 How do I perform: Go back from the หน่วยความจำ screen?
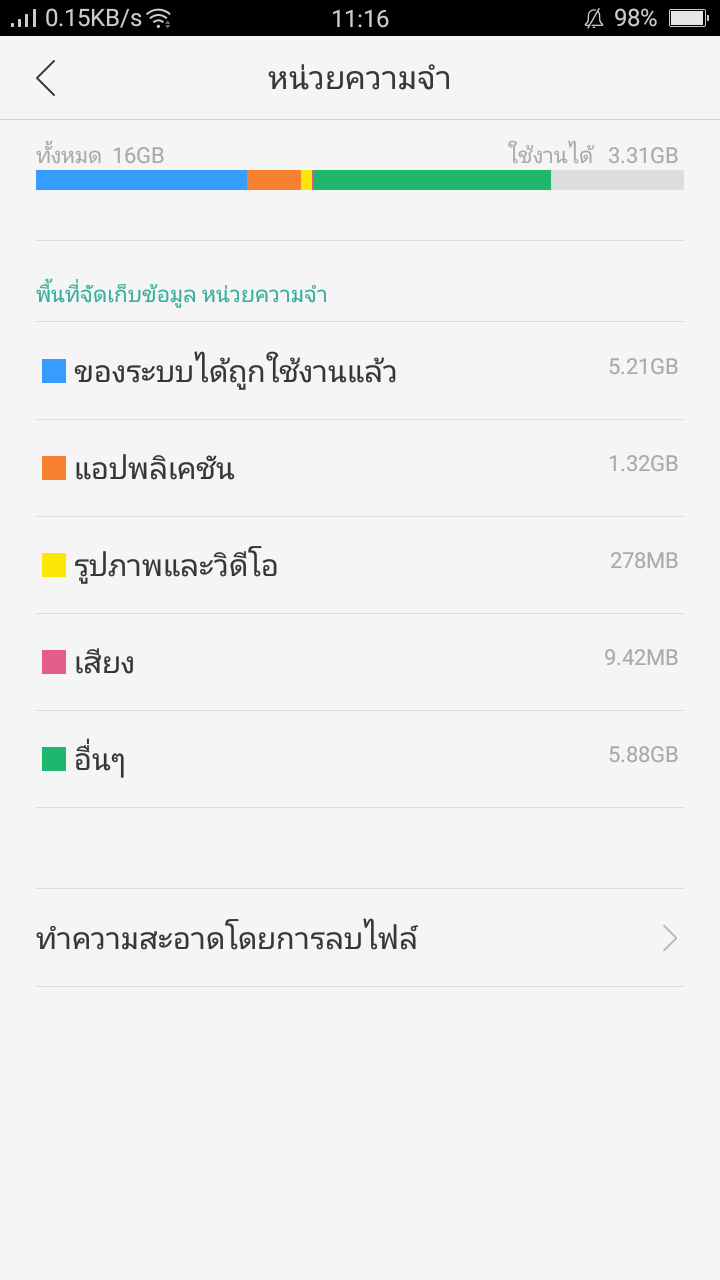[46, 78]
